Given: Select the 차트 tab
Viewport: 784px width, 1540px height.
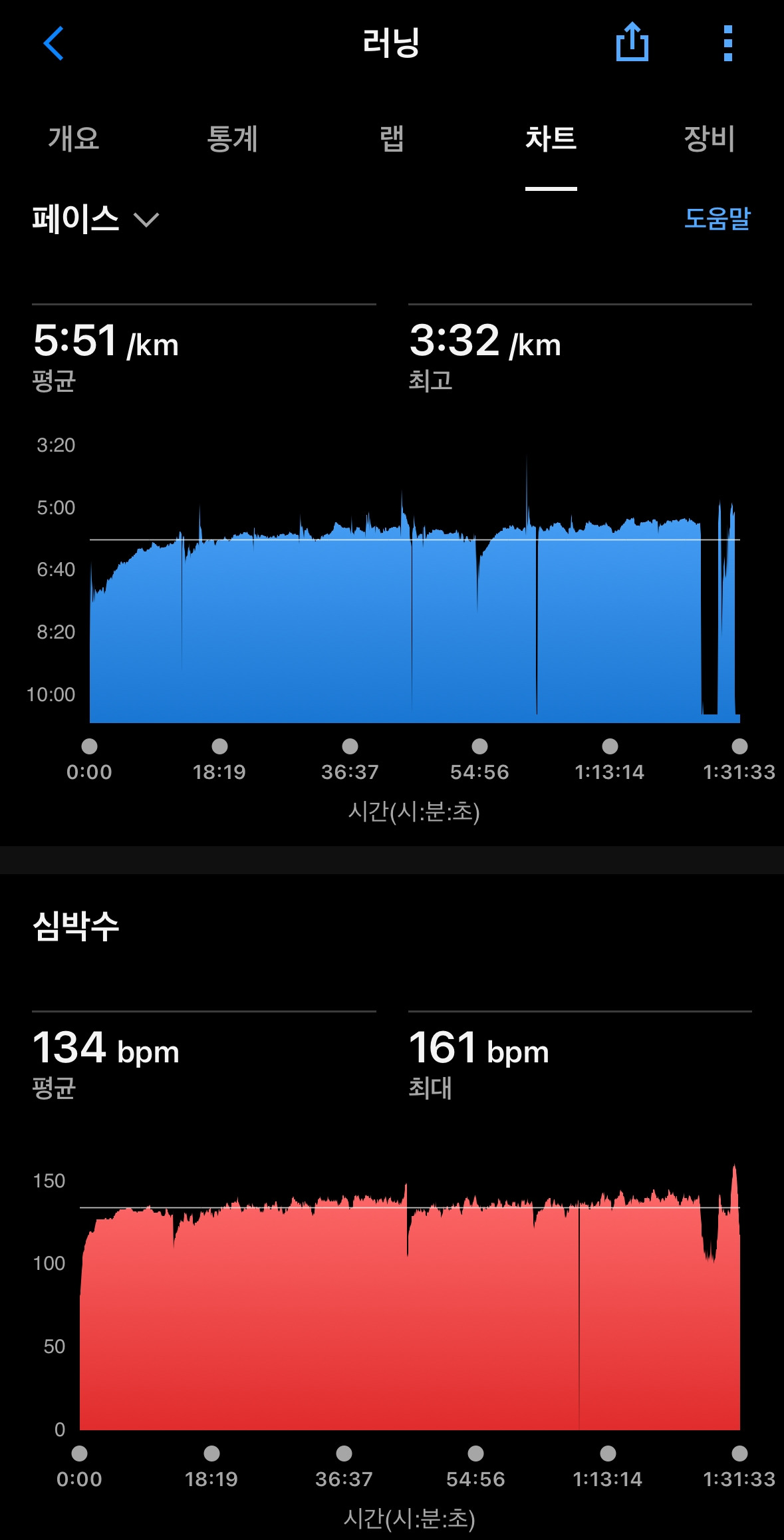Looking at the screenshot, I should pyautogui.click(x=551, y=139).
